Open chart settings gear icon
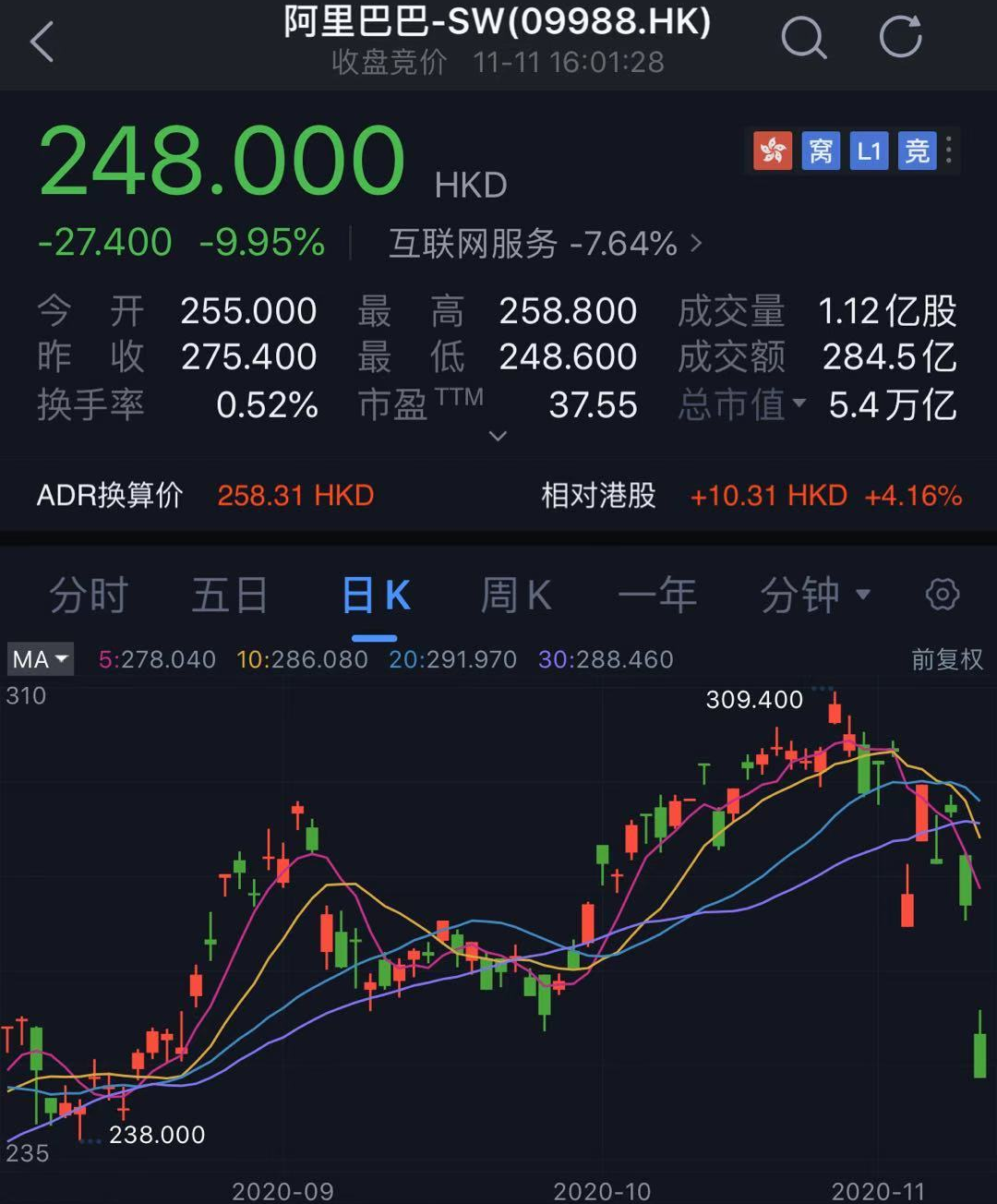The height and width of the screenshot is (1204, 997). click(x=943, y=595)
